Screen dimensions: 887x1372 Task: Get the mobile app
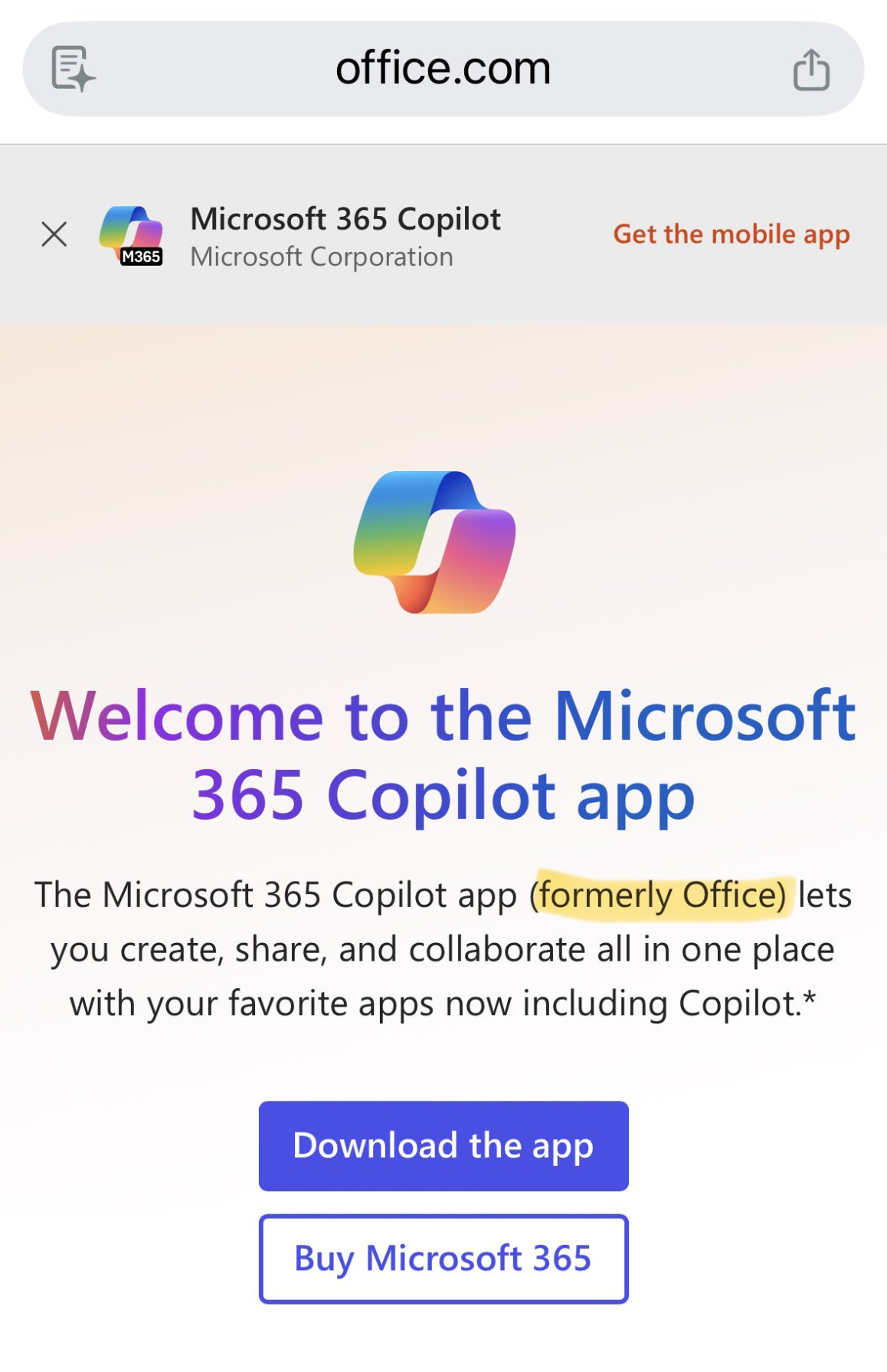coord(731,234)
